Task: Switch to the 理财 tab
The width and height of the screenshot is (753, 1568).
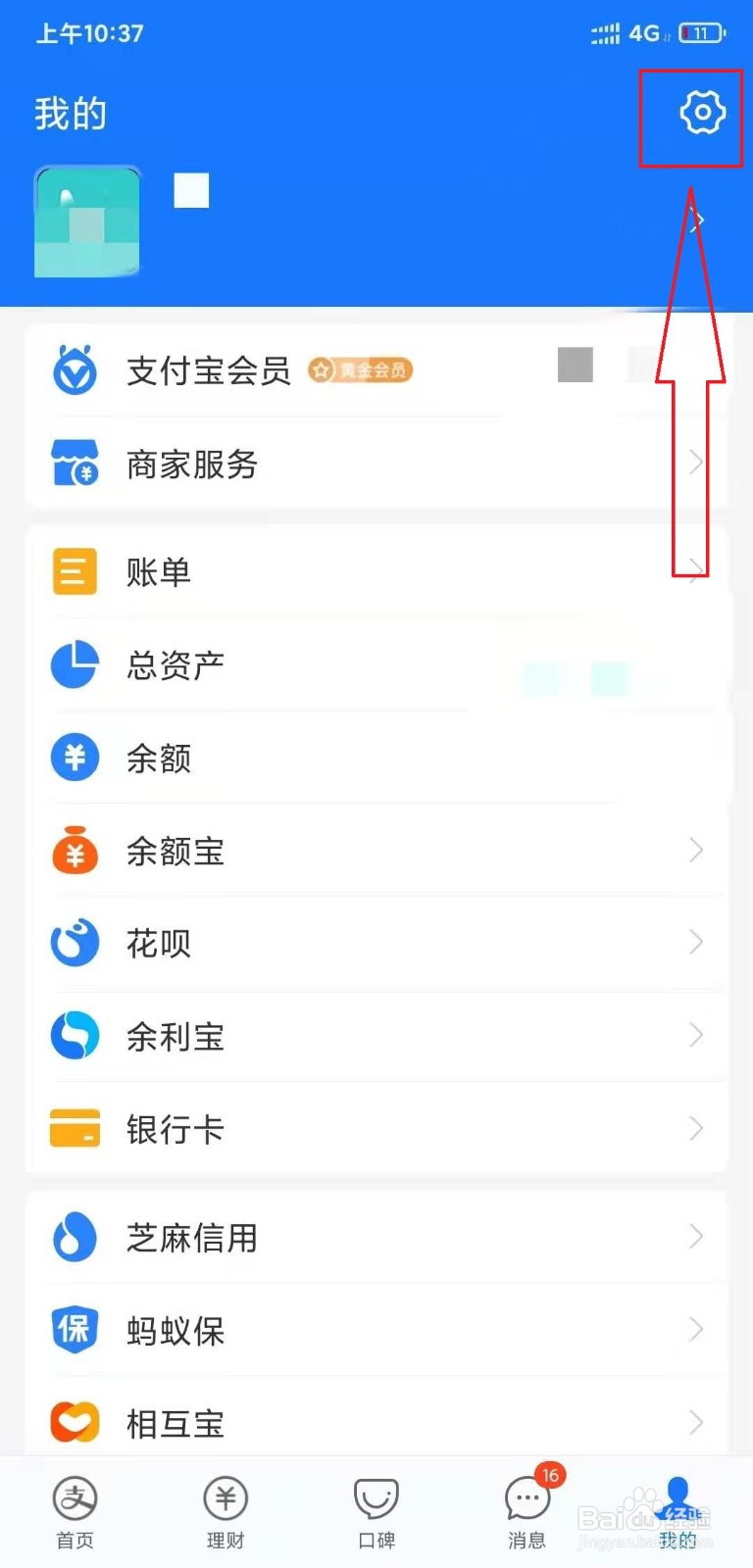Action: point(226,1509)
